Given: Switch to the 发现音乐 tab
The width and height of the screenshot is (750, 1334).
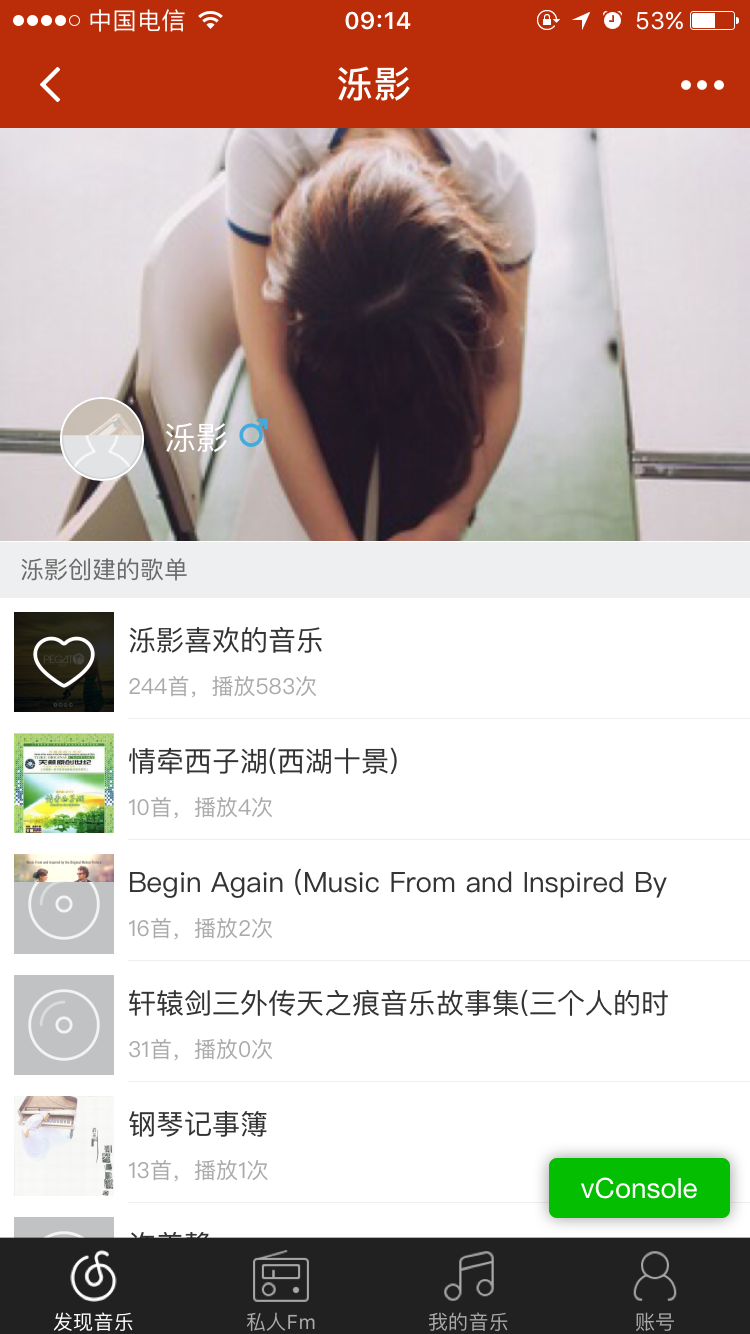Looking at the screenshot, I should coord(93,1290).
